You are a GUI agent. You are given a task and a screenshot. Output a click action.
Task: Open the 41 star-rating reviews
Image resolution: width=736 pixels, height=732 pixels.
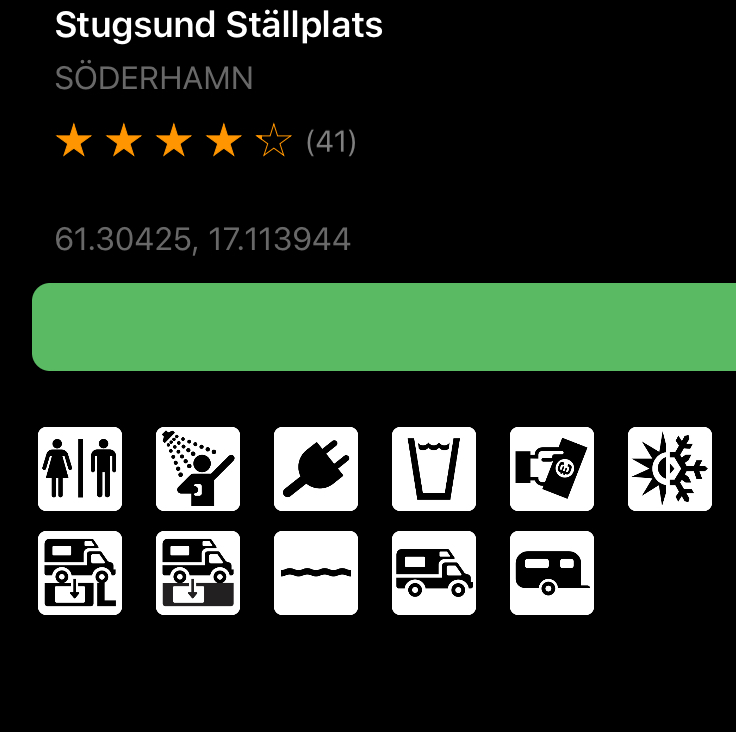click(x=205, y=142)
